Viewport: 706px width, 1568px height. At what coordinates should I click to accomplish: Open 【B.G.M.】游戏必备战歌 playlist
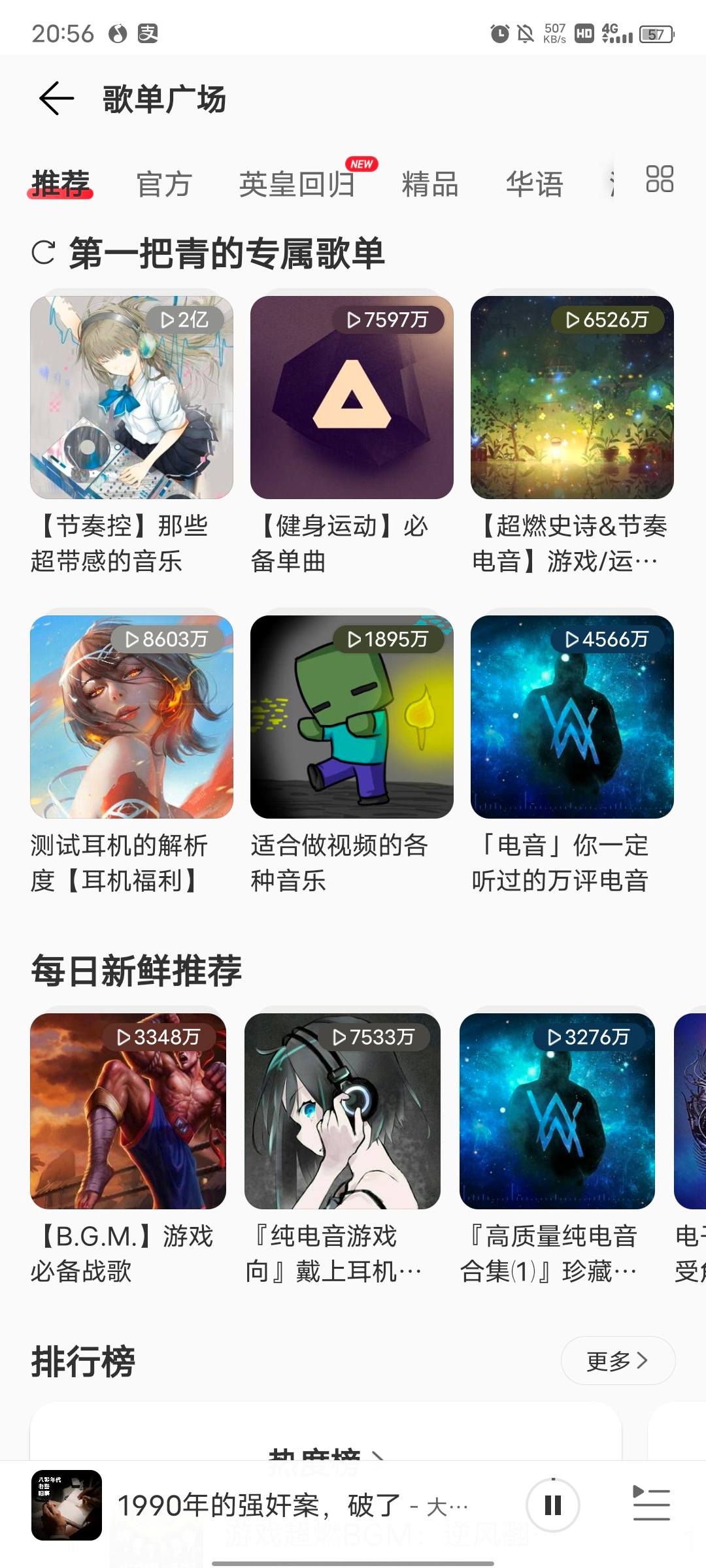[x=128, y=1111]
